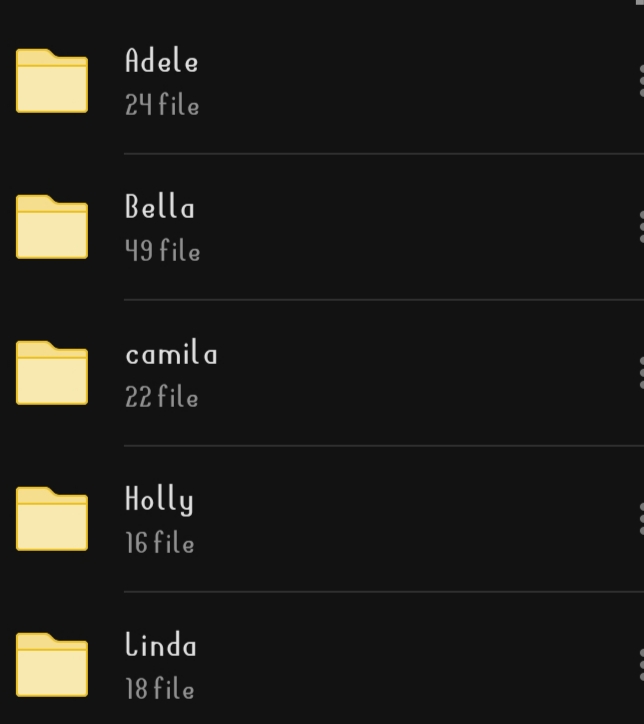Open more options for Holly folder
Viewport: 644px width, 724px height.
[640, 519]
